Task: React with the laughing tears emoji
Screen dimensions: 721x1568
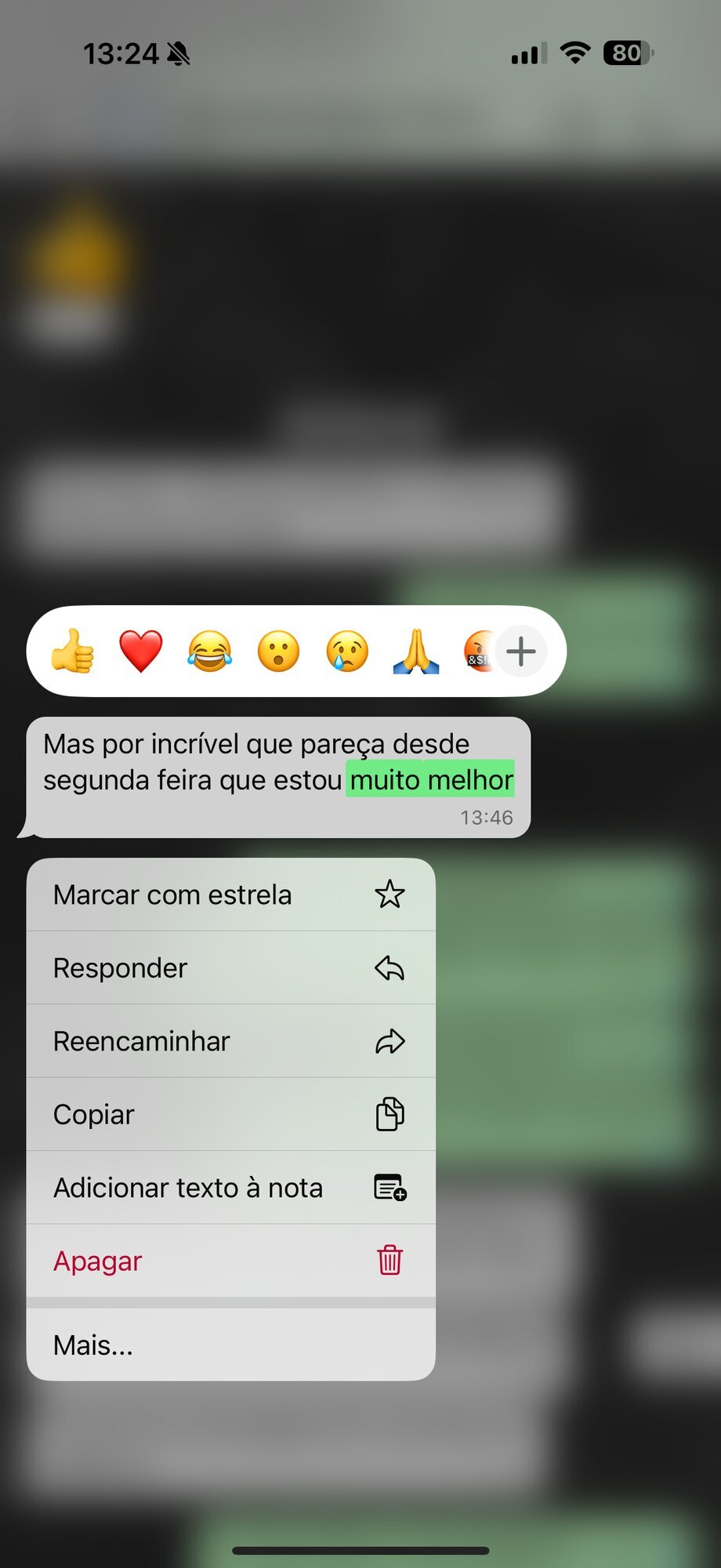Action: [209, 652]
